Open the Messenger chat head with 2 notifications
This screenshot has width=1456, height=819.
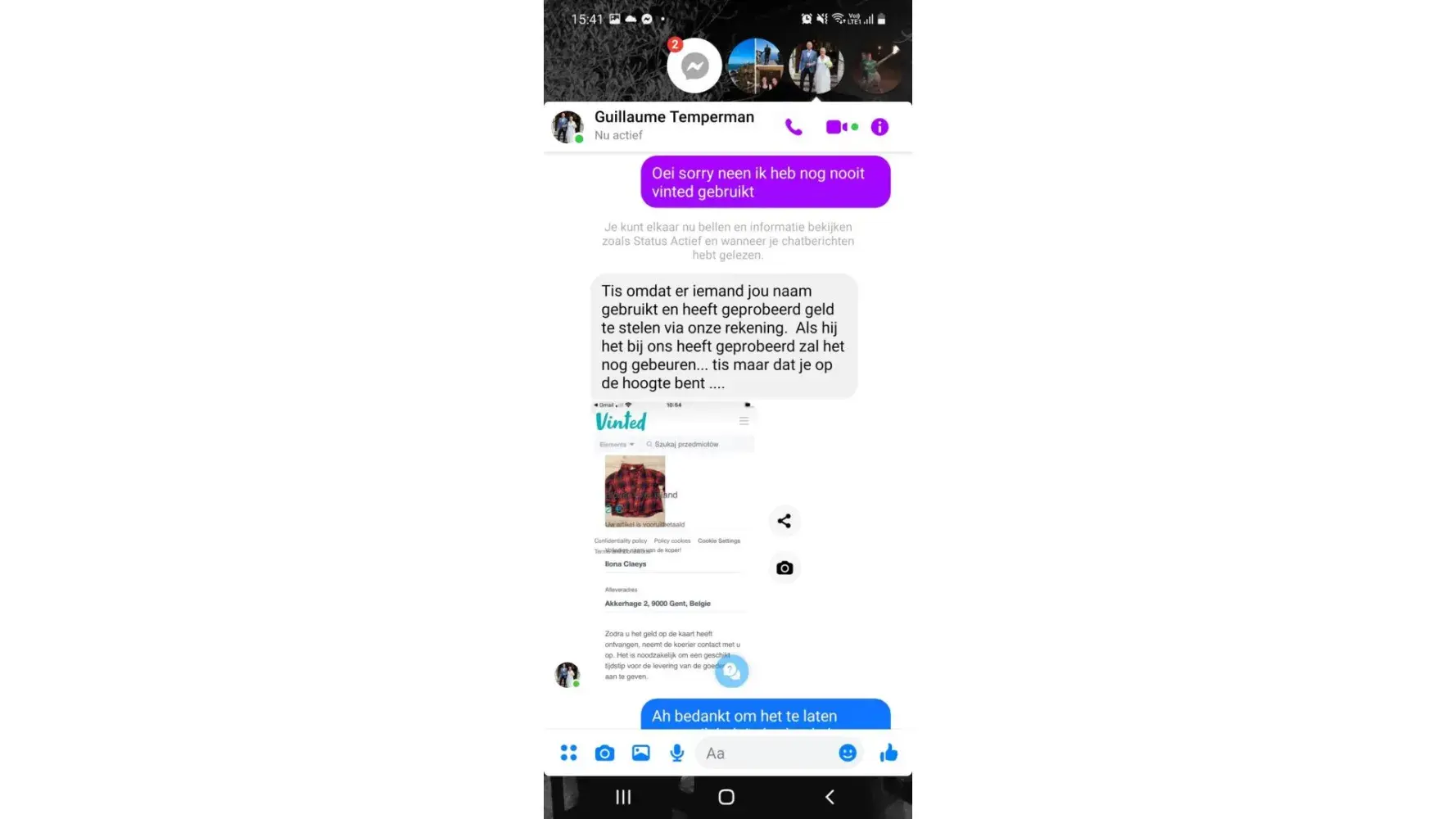(x=694, y=66)
